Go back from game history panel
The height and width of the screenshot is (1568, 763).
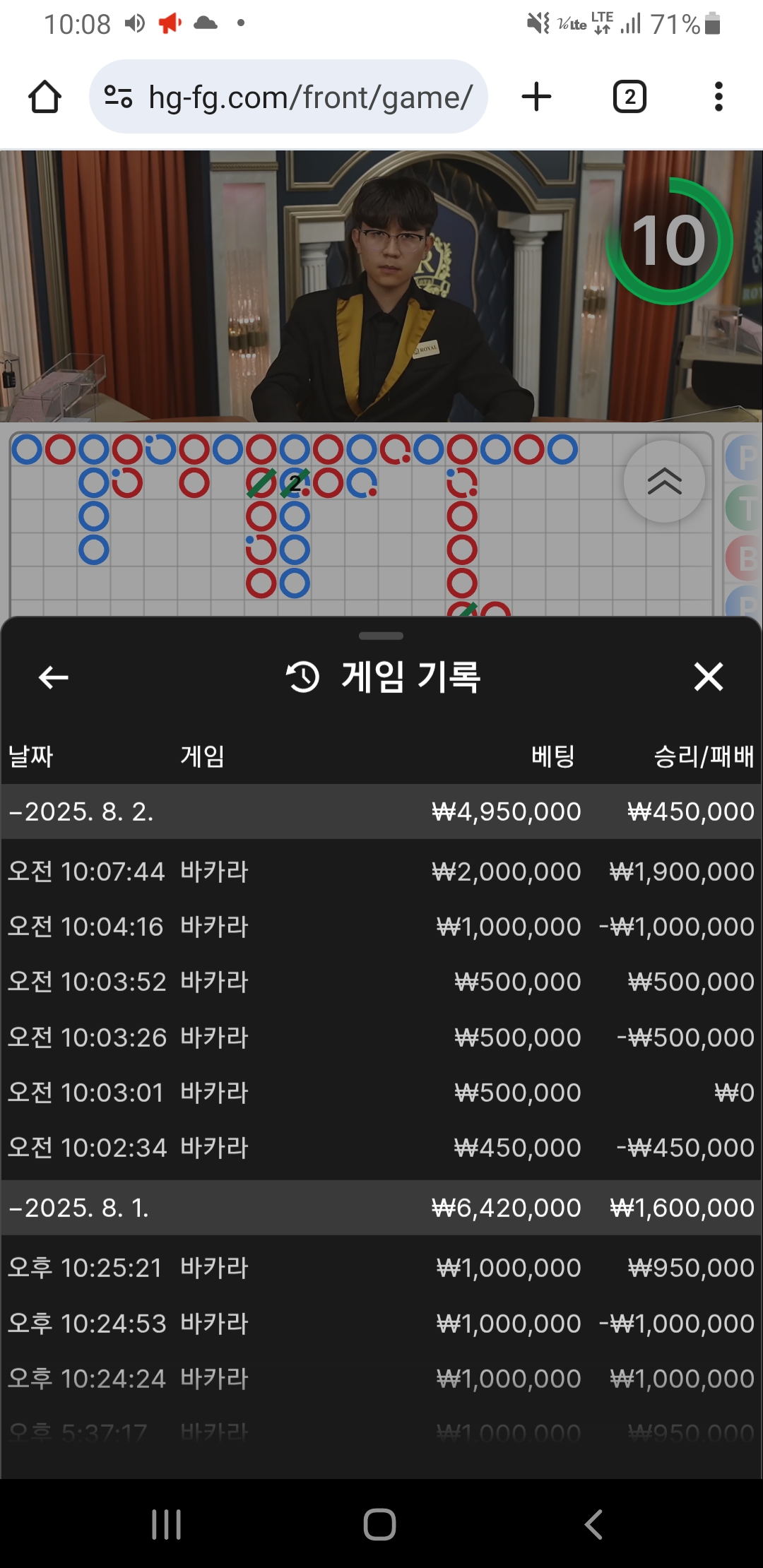53,677
